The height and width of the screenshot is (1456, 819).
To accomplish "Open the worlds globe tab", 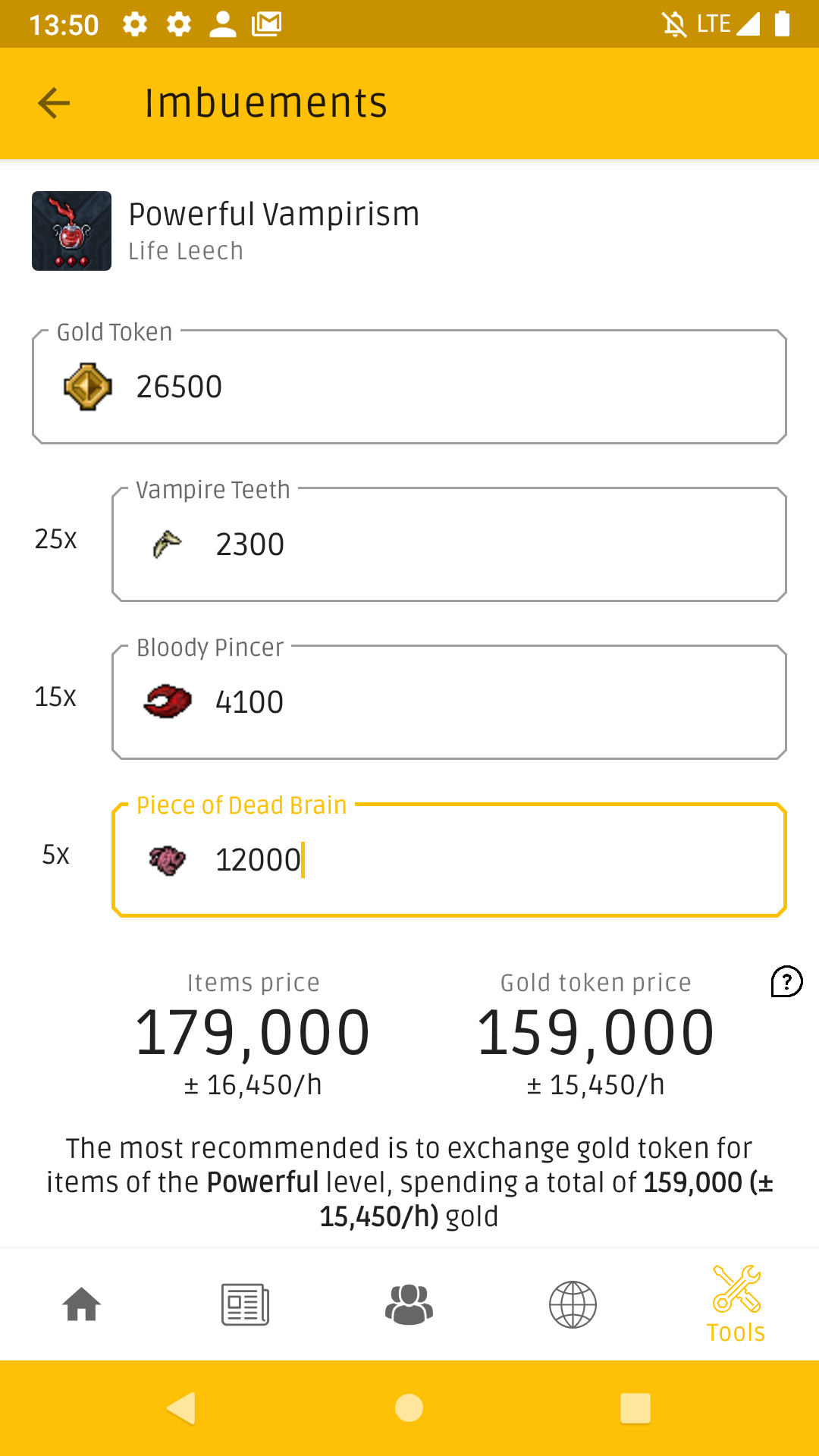I will (x=573, y=1304).
